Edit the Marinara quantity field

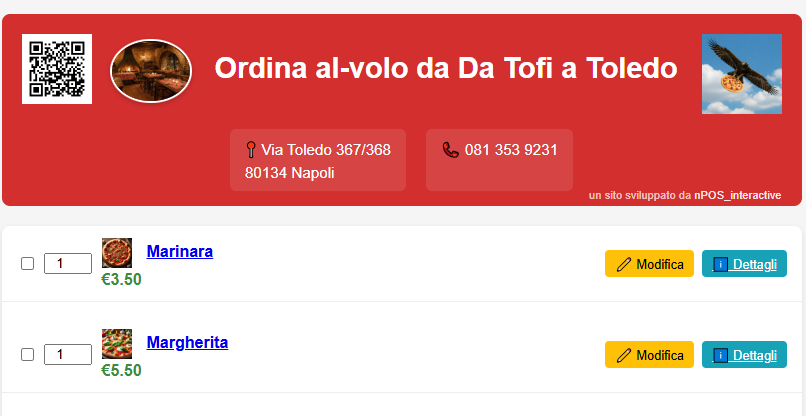pyautogui.click(x=68, y=264)
